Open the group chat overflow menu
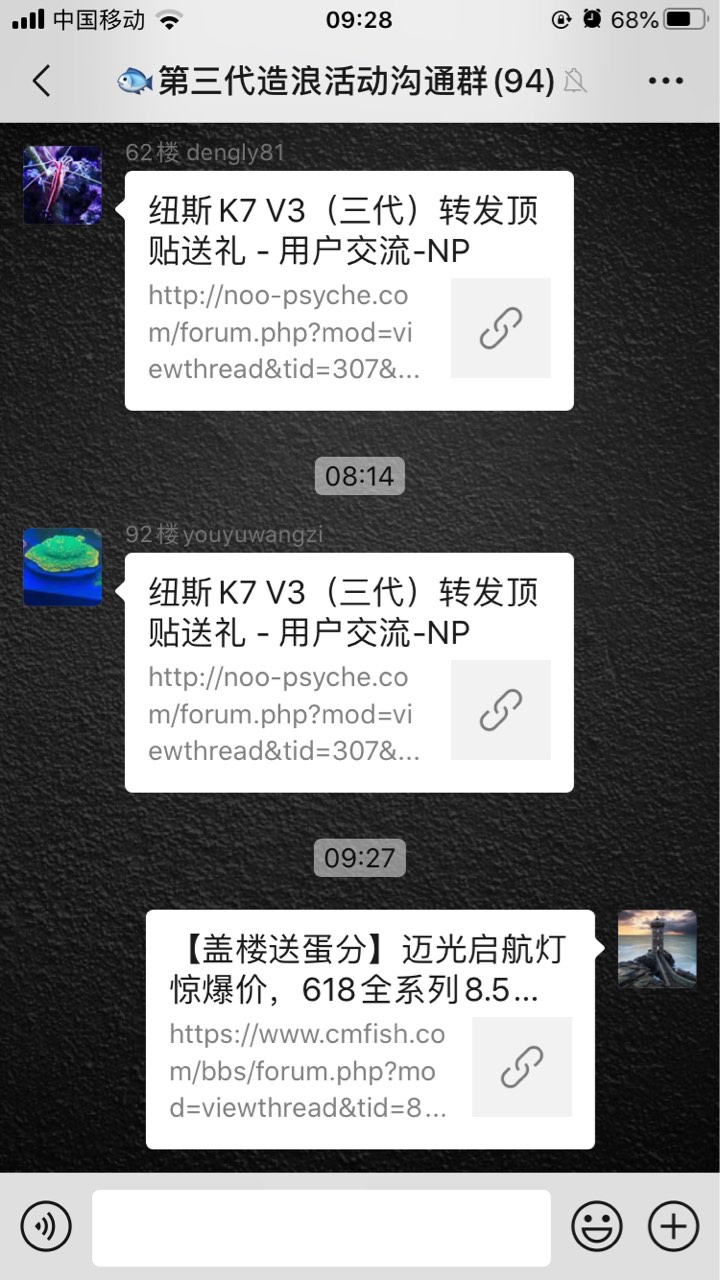 click(665, 81)
